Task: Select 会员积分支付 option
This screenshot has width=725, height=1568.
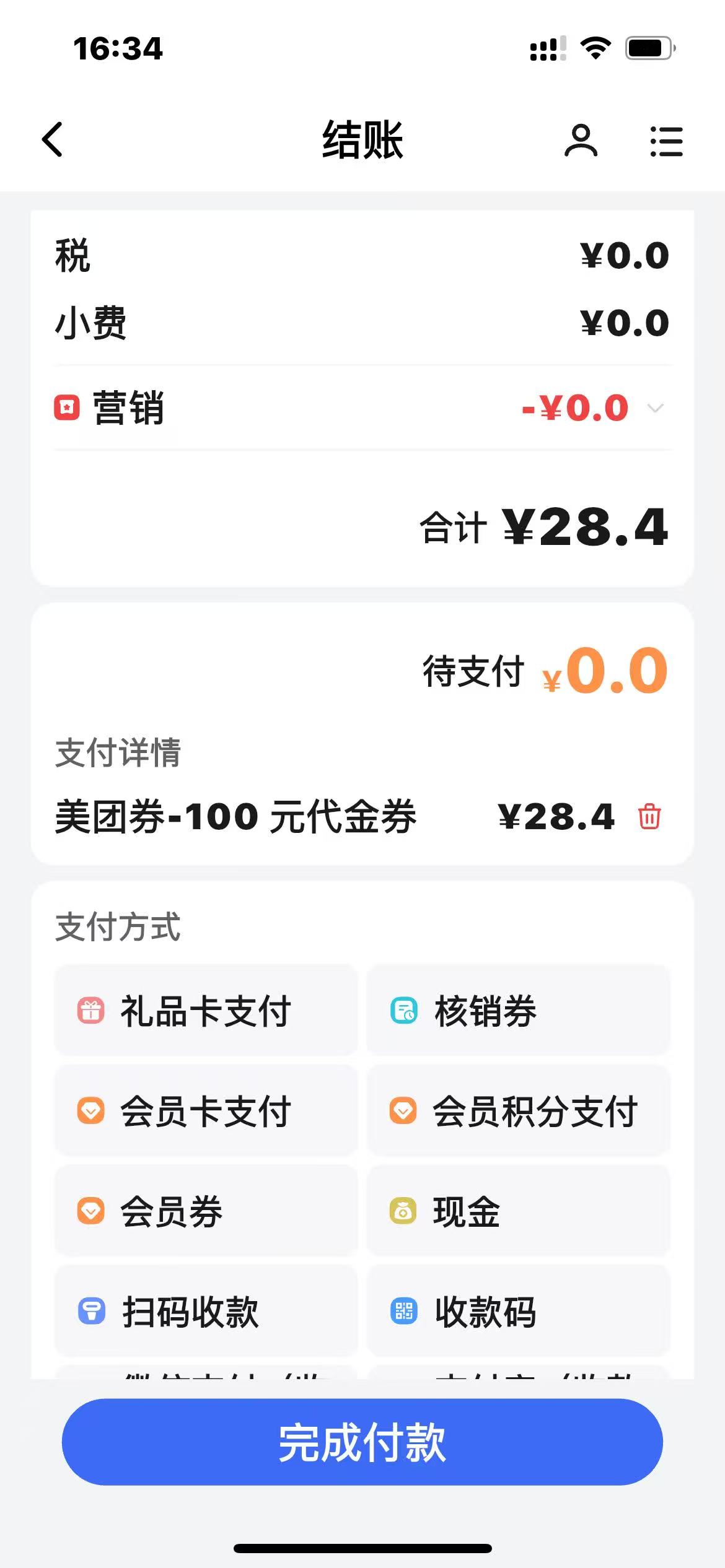Action: pos(518,1111)
